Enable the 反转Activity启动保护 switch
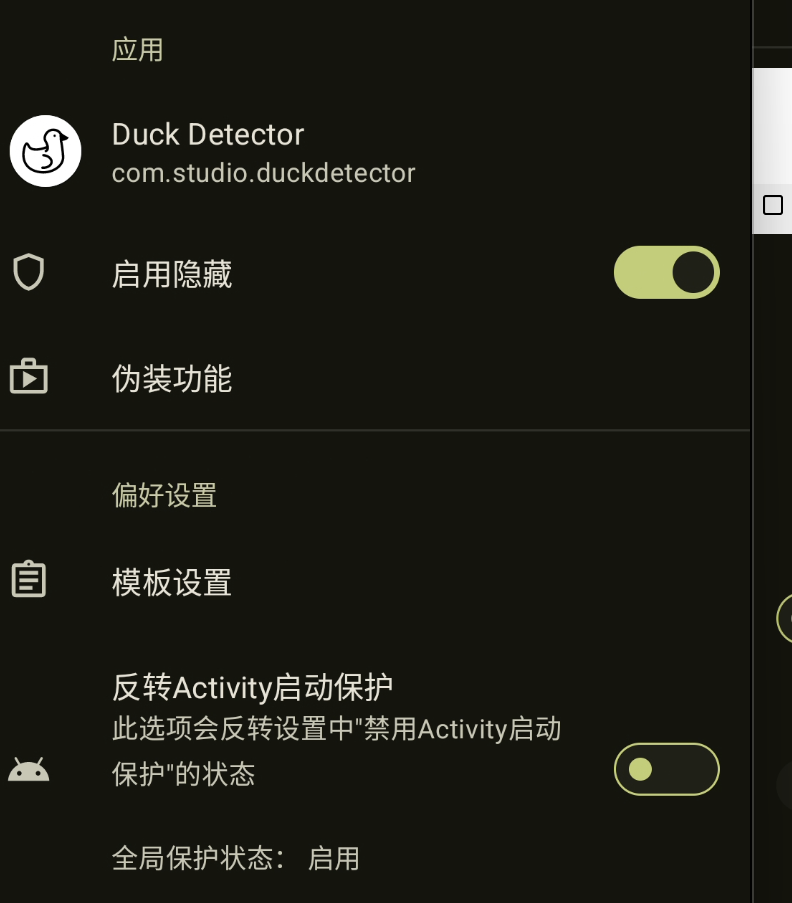 [667, 769]
